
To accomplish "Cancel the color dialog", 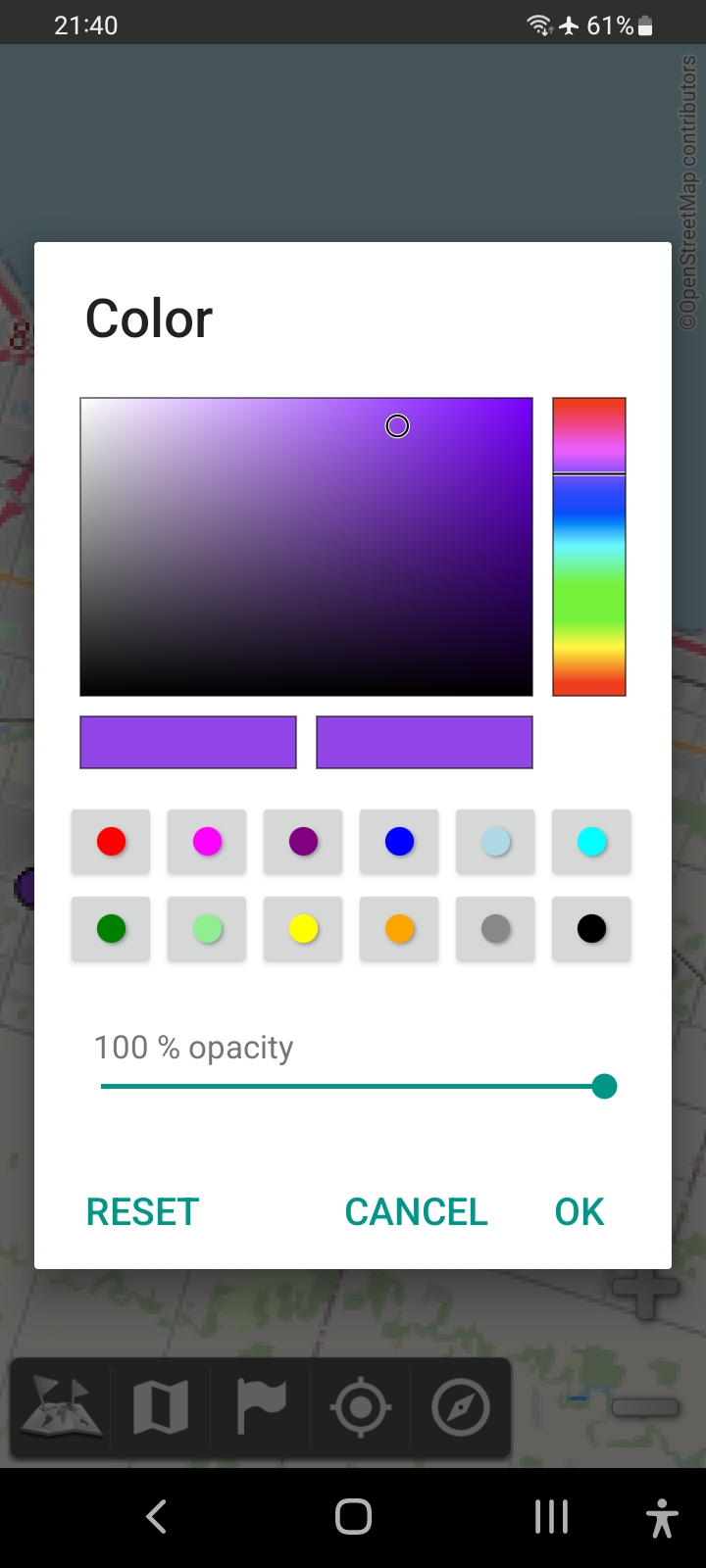I will coord(416,1212).
